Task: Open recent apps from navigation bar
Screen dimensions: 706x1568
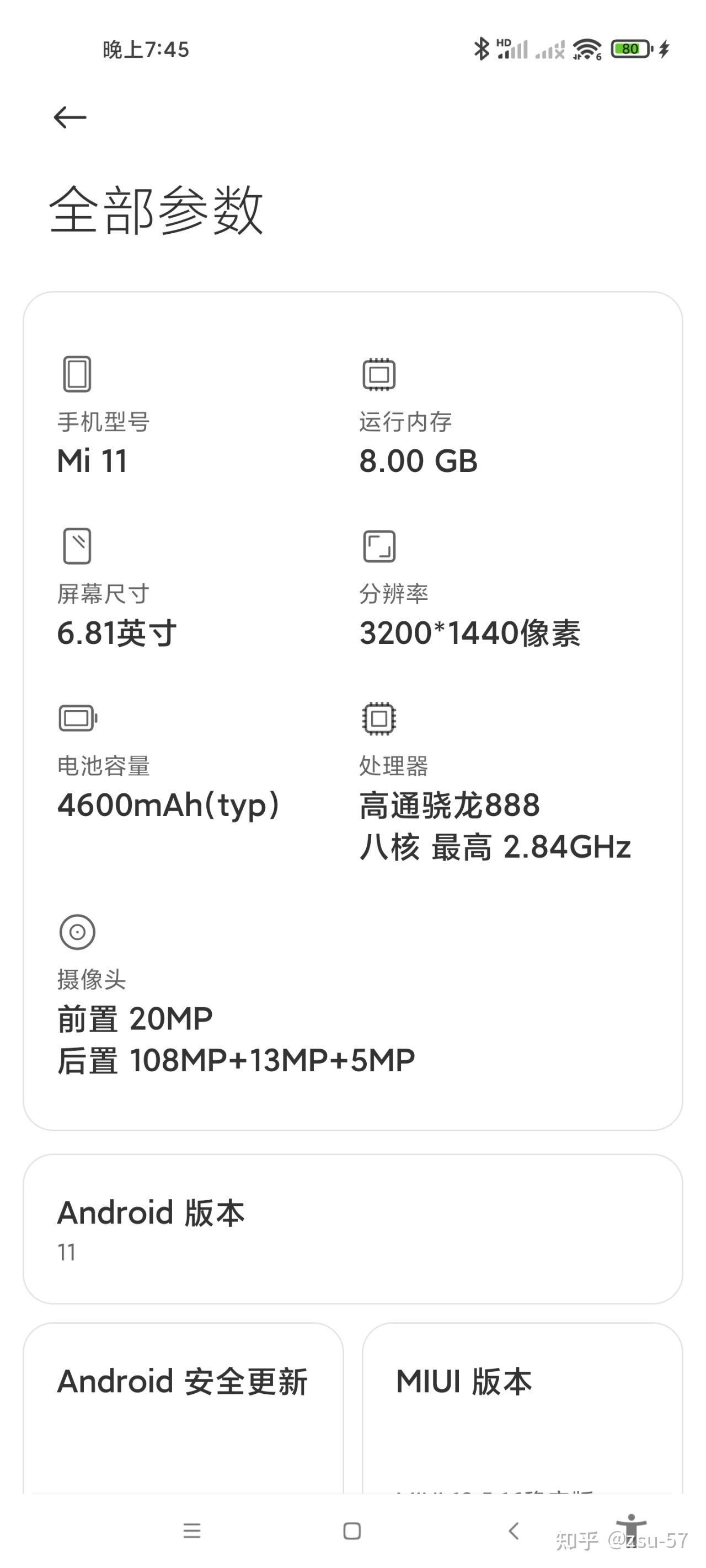Action: coord(192,1531)
